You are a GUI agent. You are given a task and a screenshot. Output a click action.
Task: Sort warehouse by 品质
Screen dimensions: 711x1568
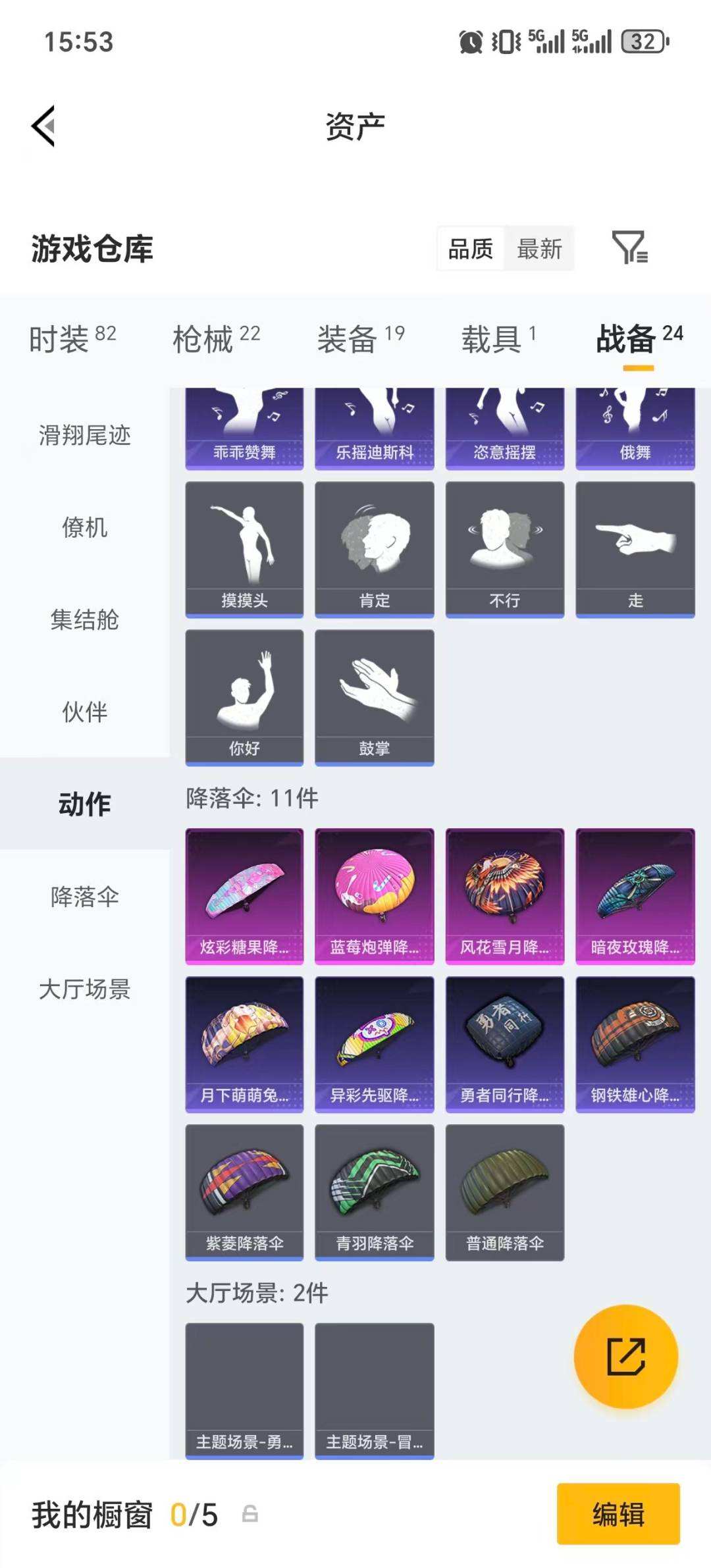click(x=471, y=249)
